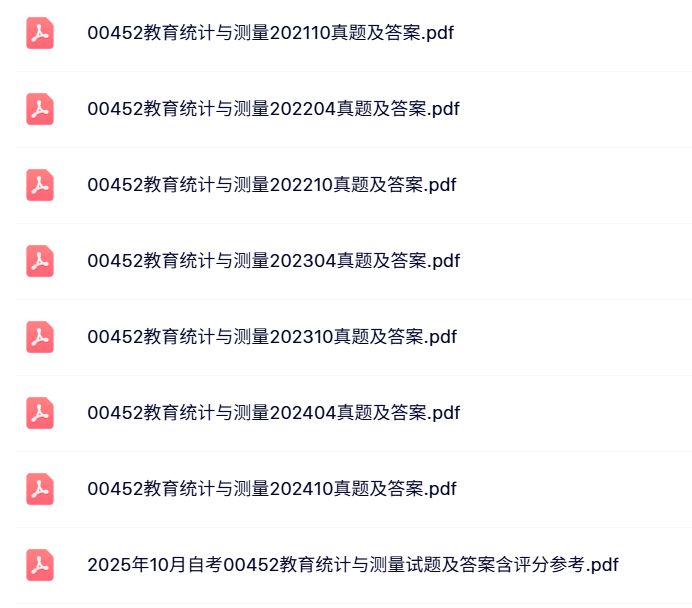
Task: Tap the 202404真题及答案 PDF row
Action: [273, 413]
